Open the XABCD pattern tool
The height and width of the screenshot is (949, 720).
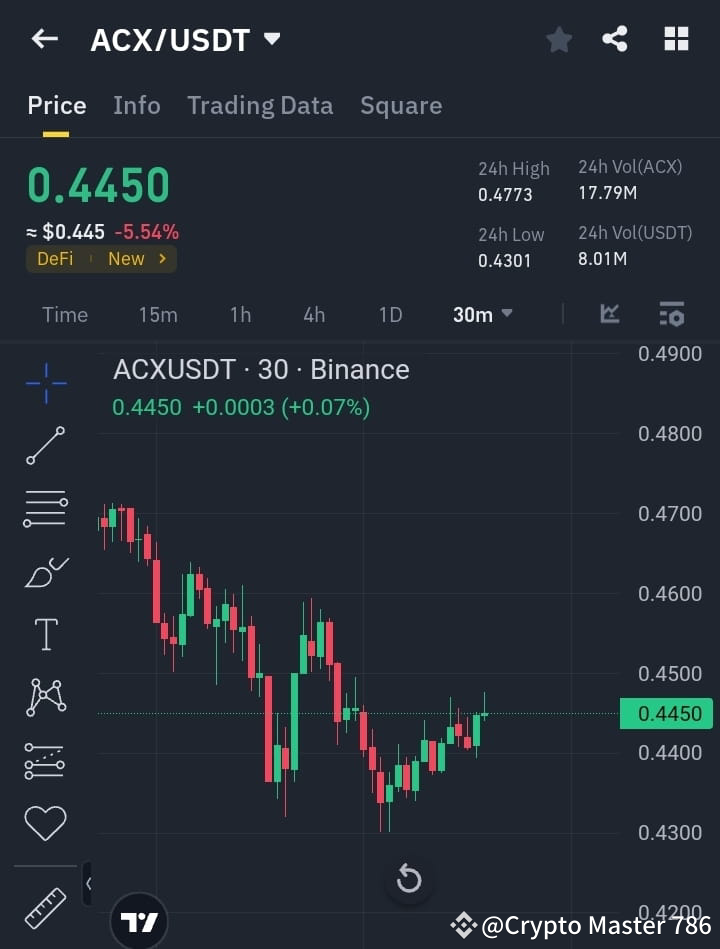(44, 697)
